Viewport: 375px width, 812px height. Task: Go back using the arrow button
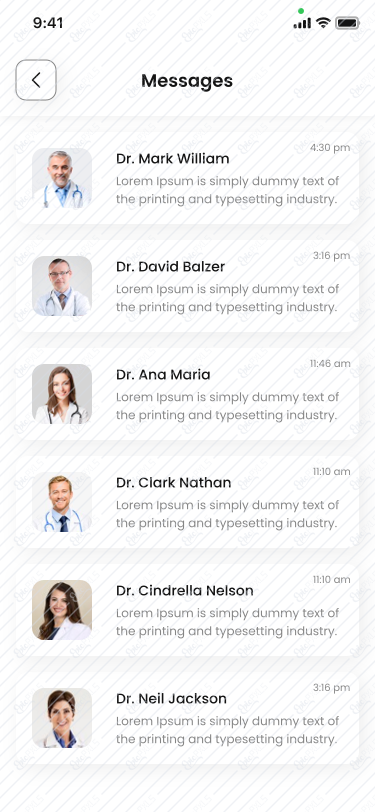pos(36,80)
